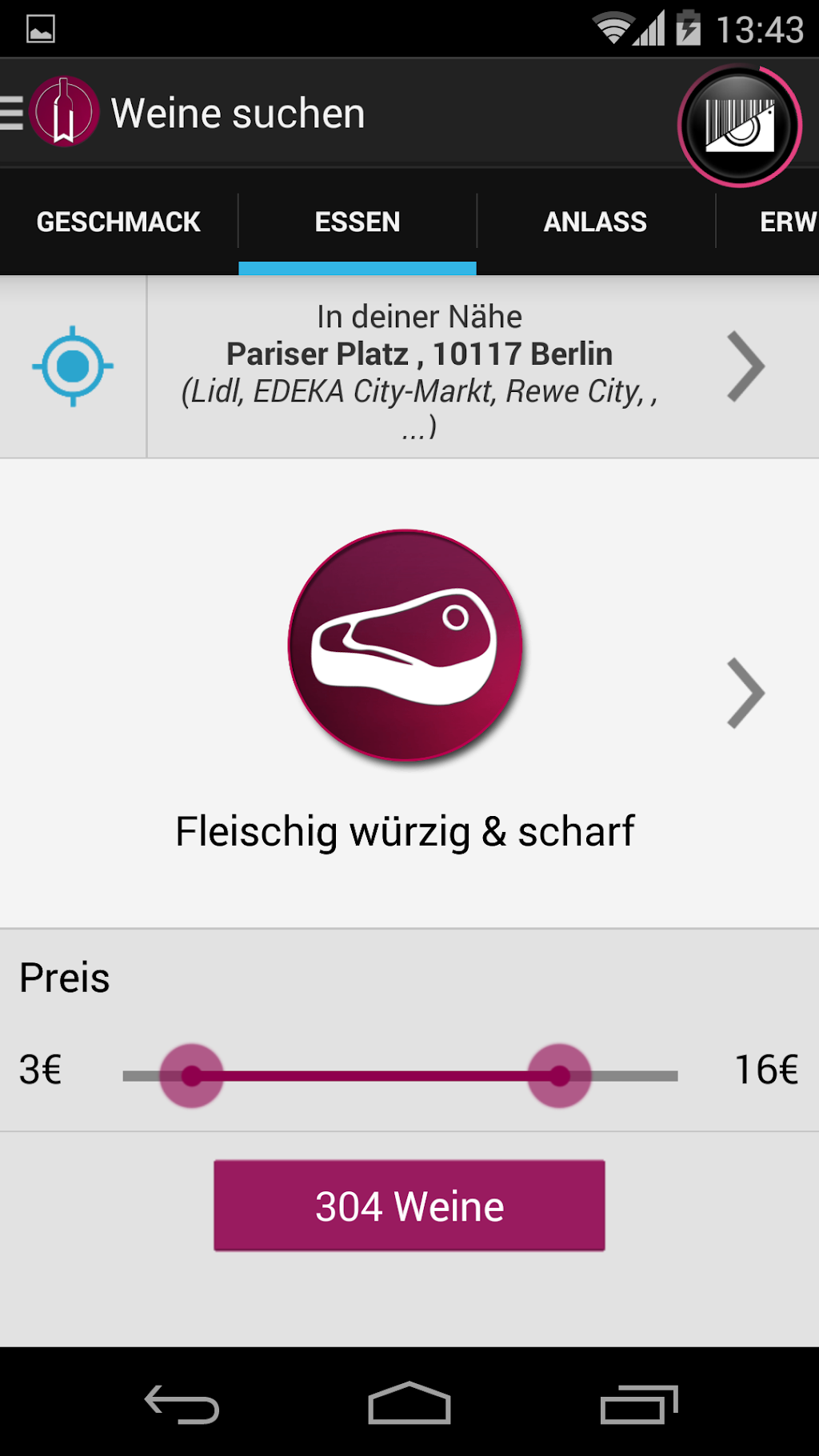Go back with the system back button
The height and width of the screenshot is (1456, 819).
(x=182, y=1404)
